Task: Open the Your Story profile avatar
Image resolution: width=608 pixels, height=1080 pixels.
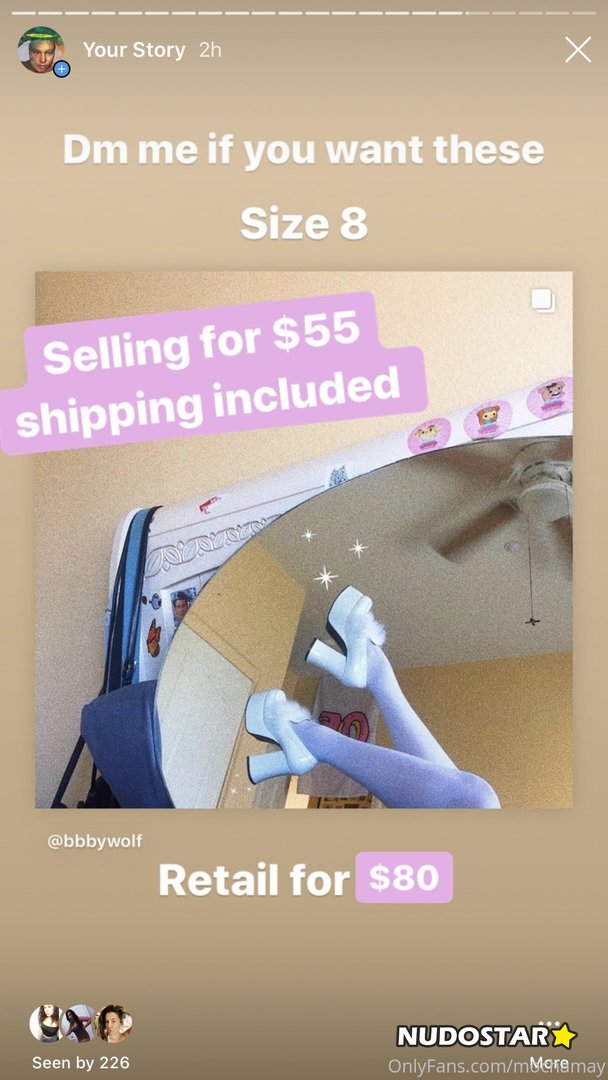Action: pos(42,51)
